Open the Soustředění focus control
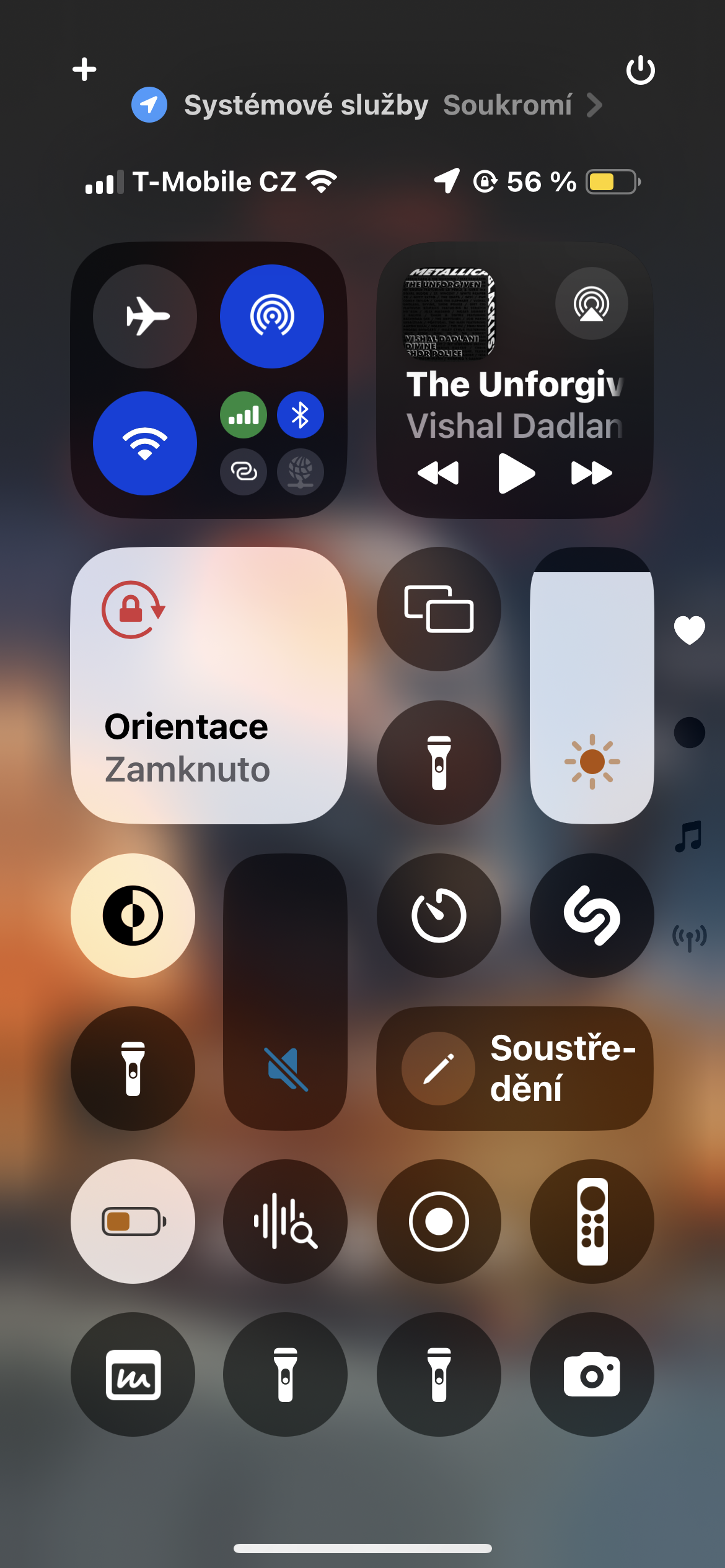 coord(514,1068)
